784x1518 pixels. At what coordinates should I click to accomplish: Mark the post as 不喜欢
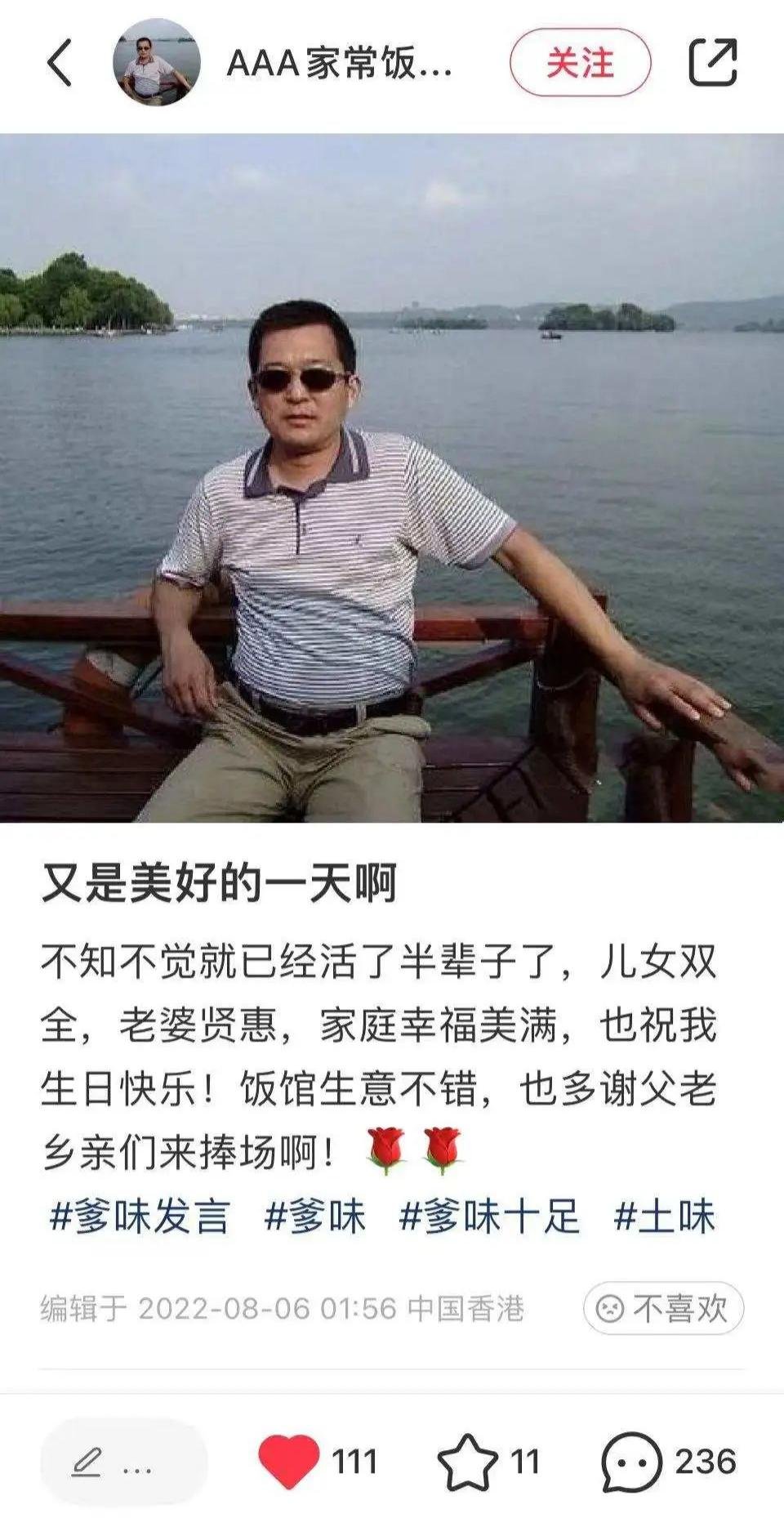coord(663,1308)
